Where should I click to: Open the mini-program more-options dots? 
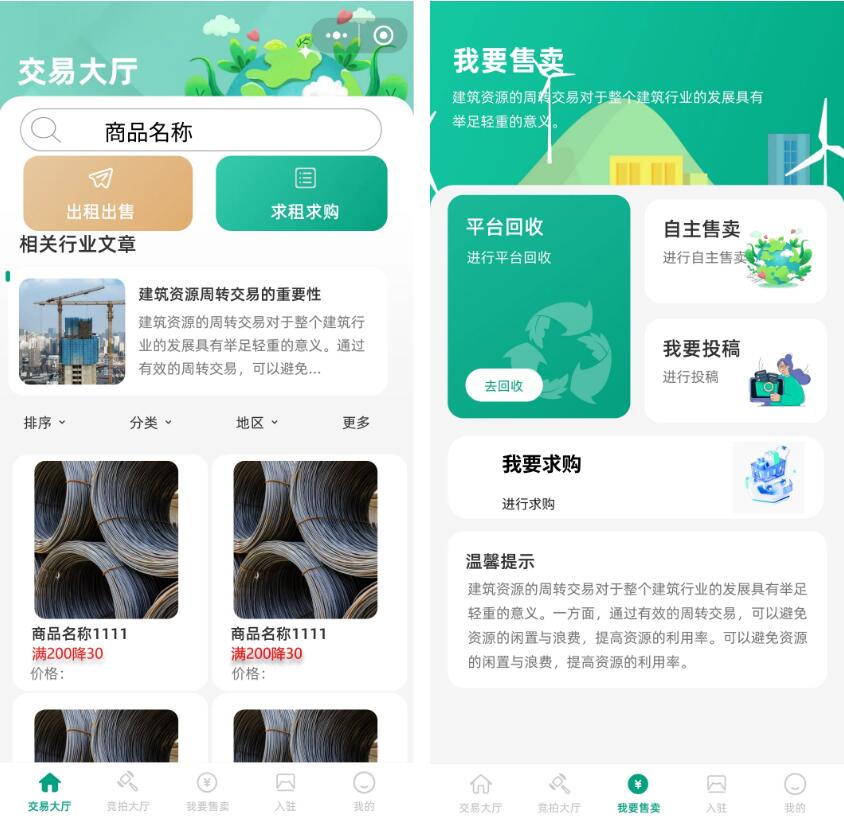click(337, 36)
